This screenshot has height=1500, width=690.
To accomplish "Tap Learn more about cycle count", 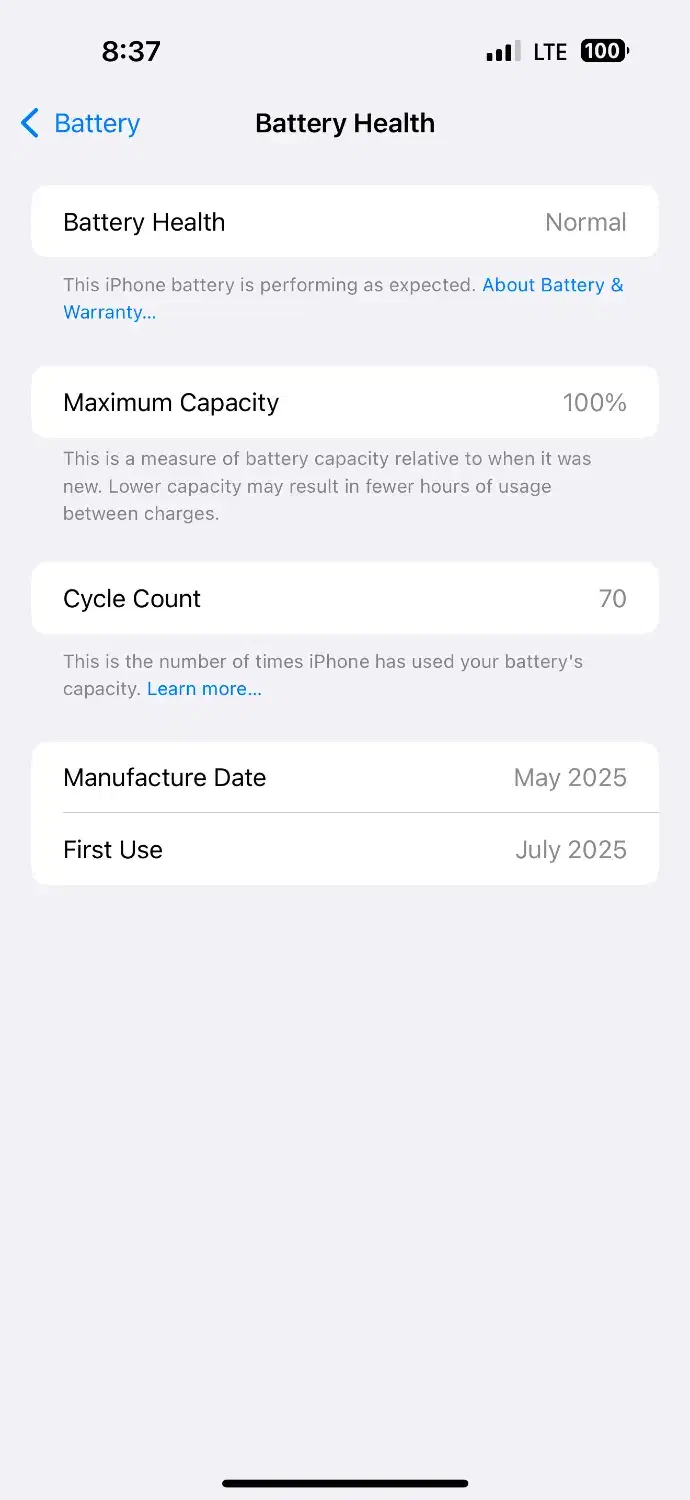I will 204,689.
